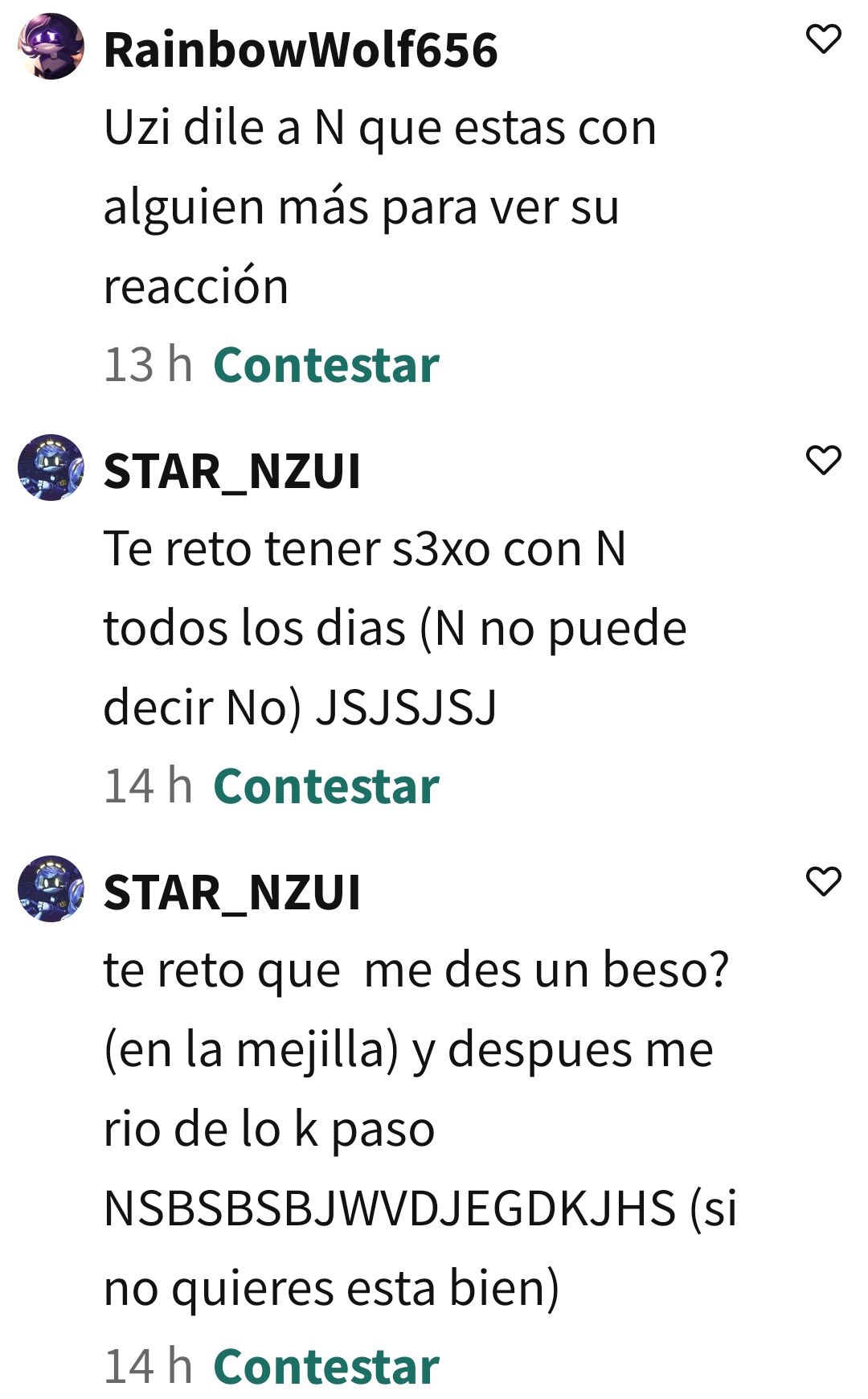Open the RainbowWolf656 username

(301, 50)
